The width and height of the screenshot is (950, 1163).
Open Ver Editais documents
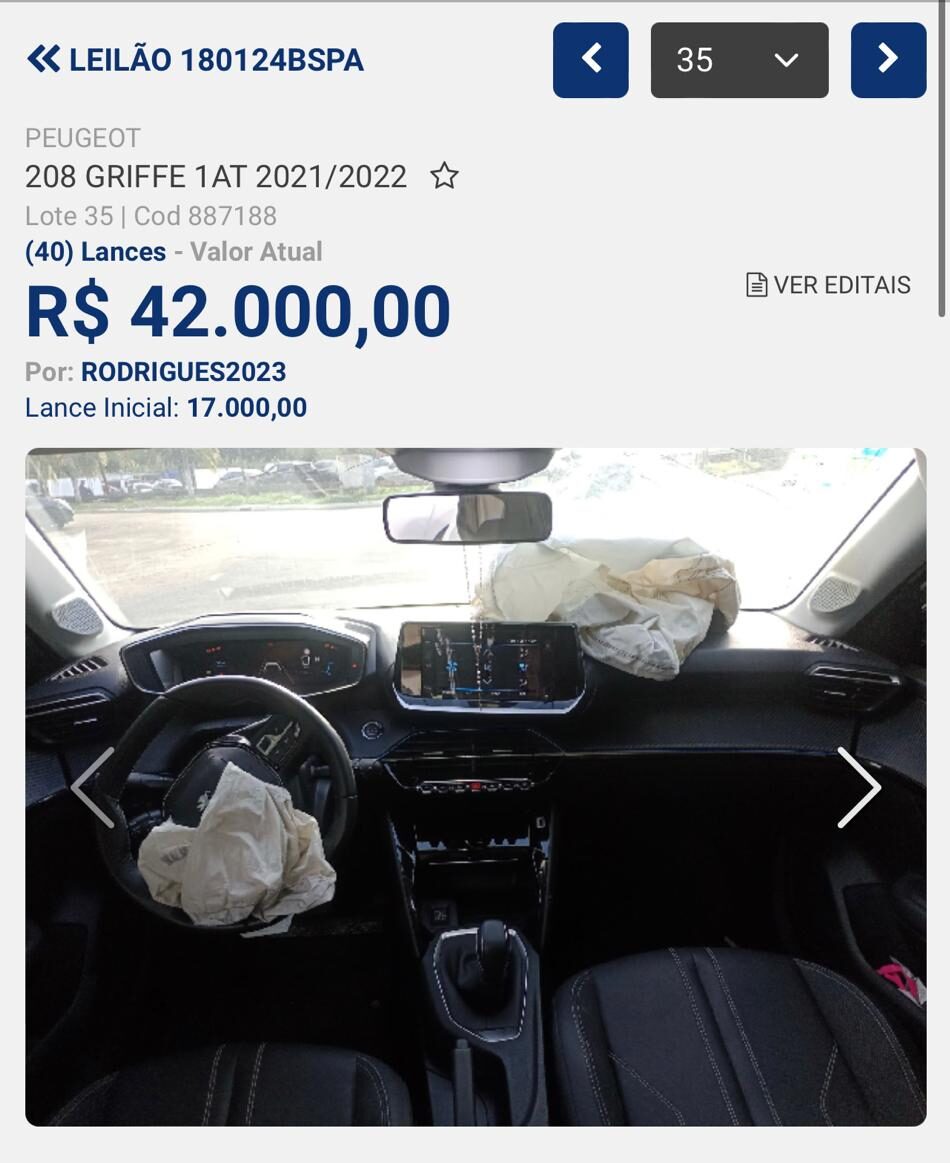[829, 285]
